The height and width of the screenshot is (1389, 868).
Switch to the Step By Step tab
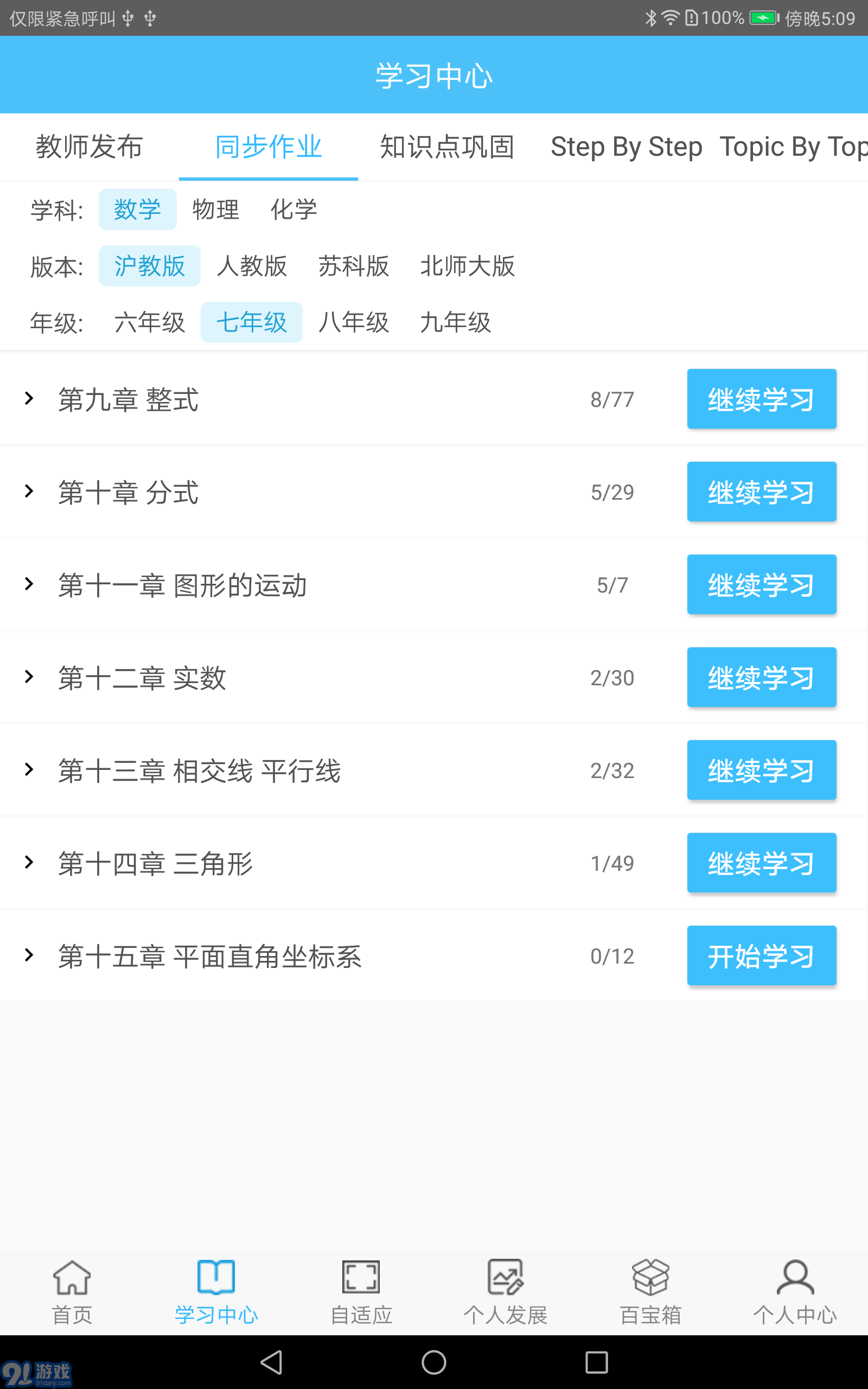tap(626, 147)
